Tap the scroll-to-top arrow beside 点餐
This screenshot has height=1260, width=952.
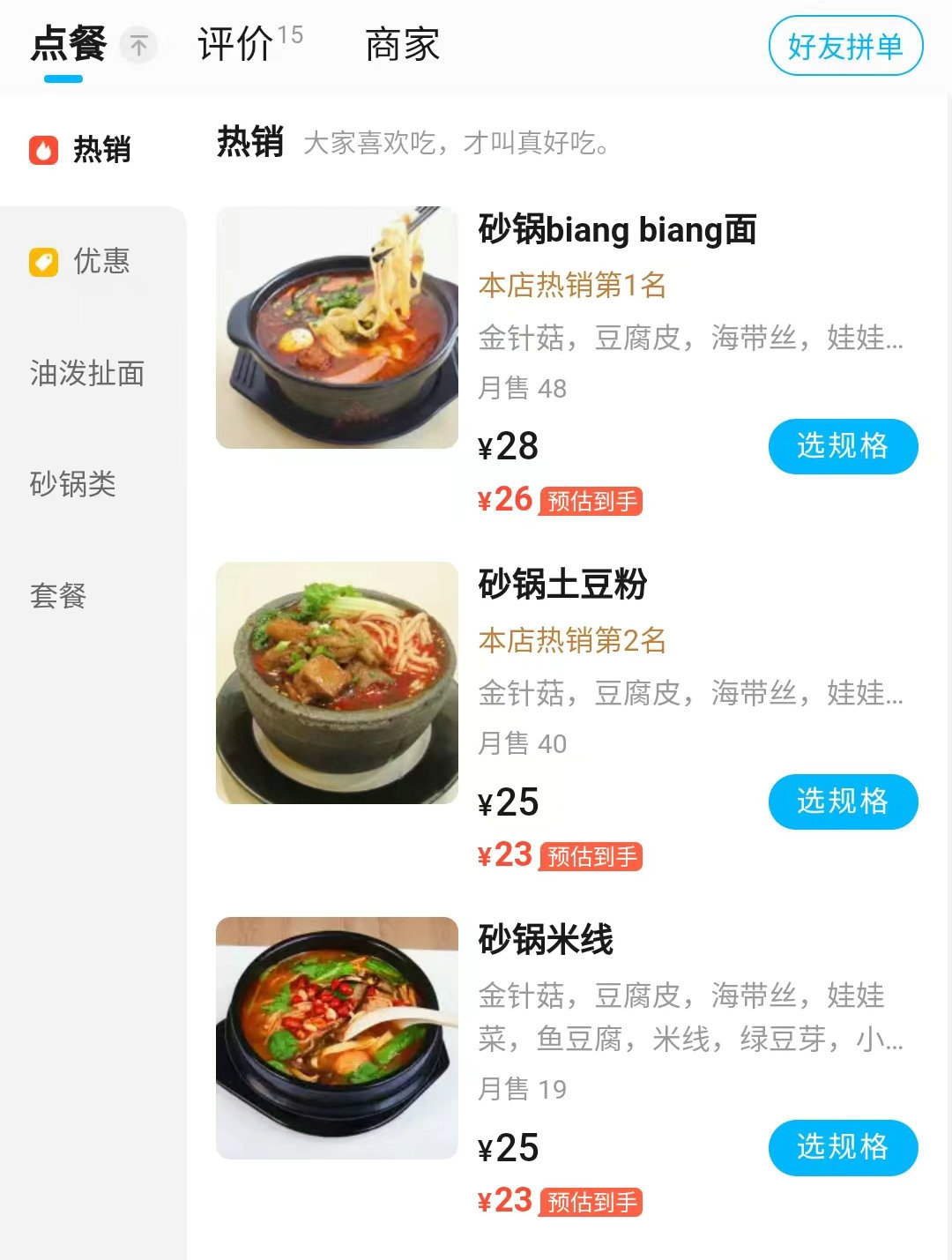pyautogui.click(x=138, y=45)
